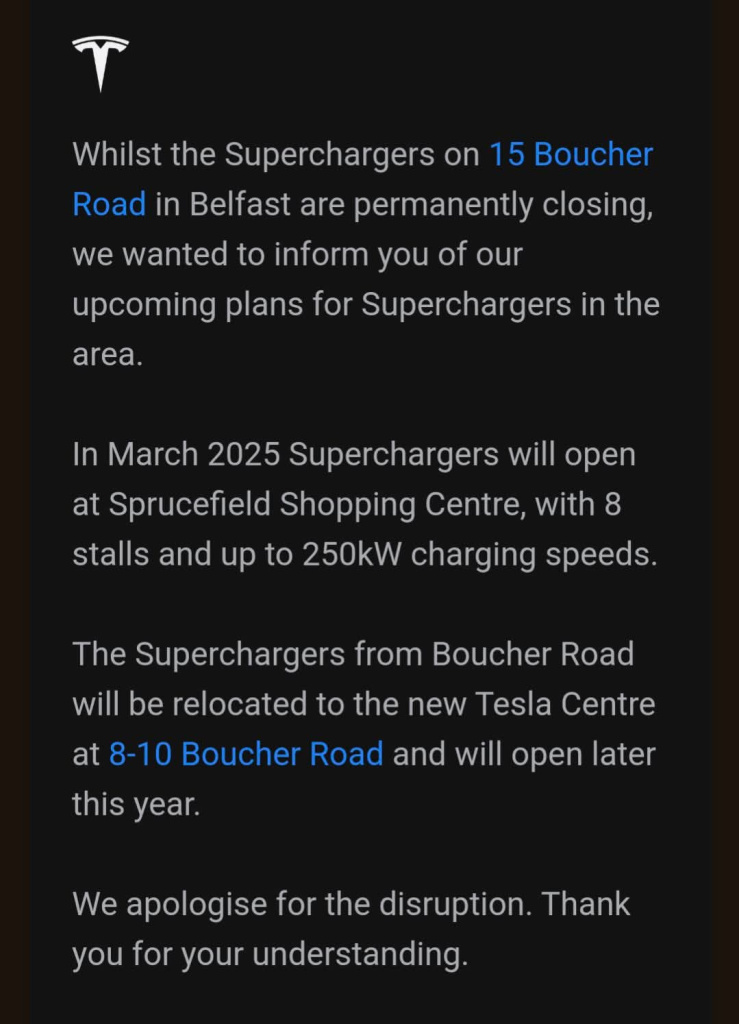Open the 15 Boucher Road link
This screenshot has width=739, height=1024.
(x=570, y=155)
